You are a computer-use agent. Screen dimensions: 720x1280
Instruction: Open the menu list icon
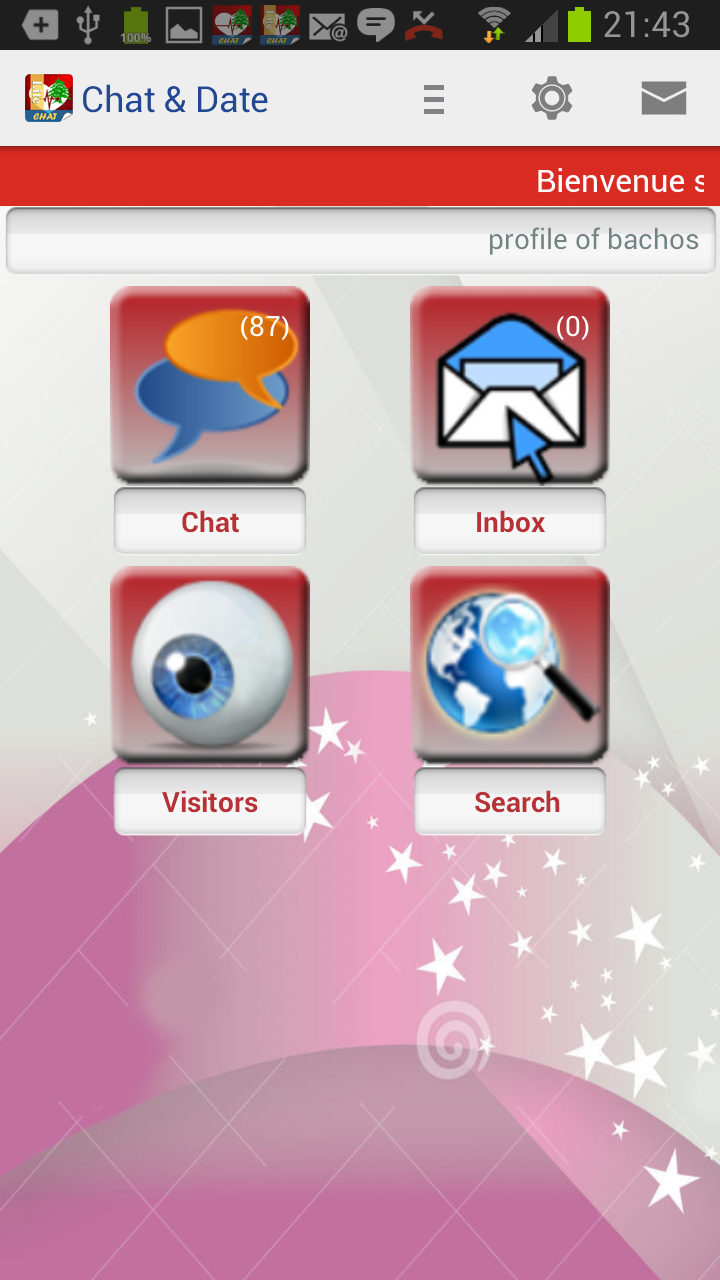433,99
